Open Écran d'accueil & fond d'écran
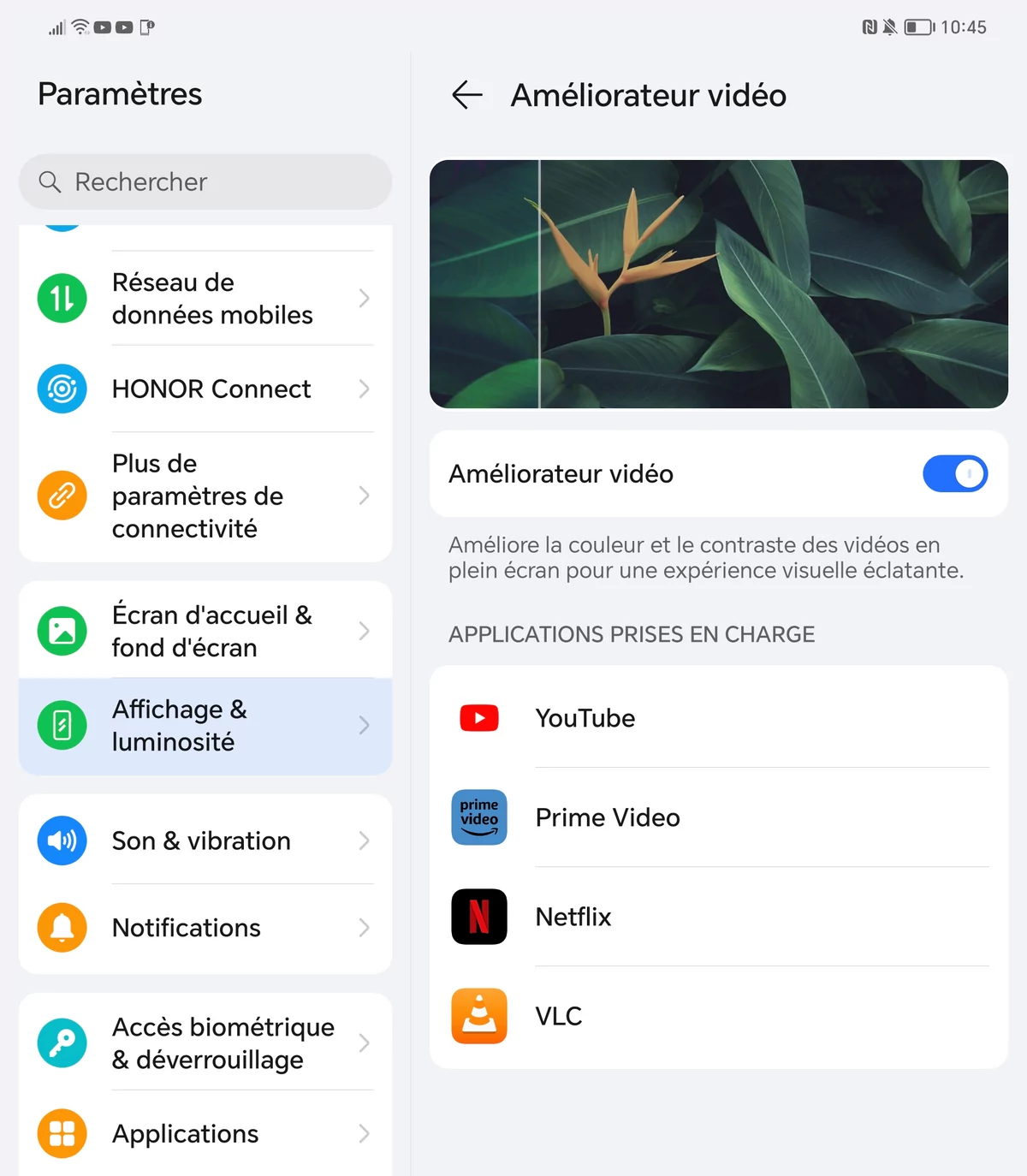1027x1176 pixels. coord(205,631)
